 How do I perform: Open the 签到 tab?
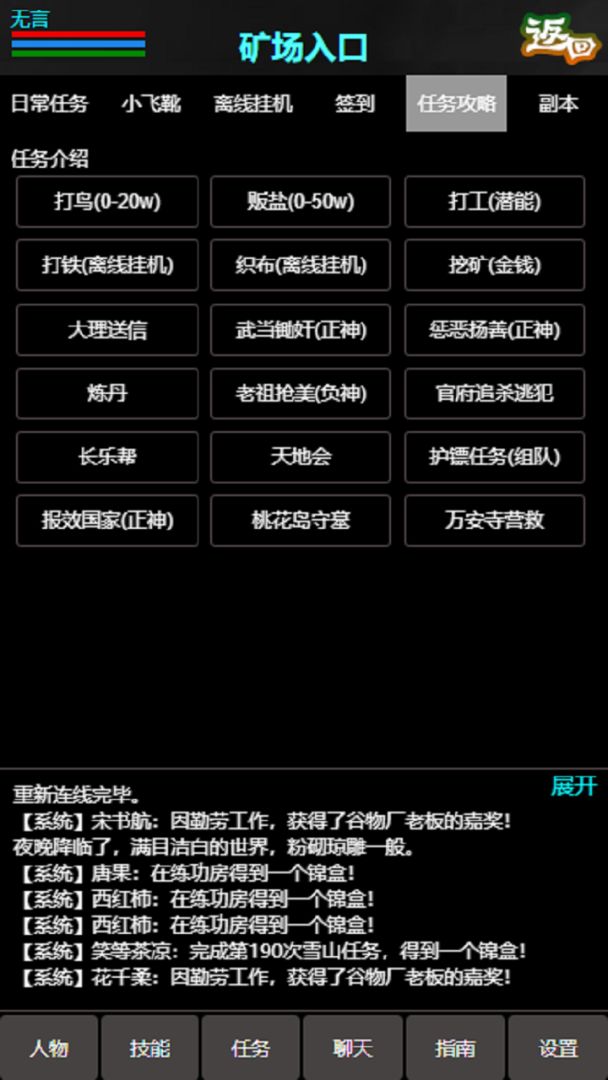[355, 104]
